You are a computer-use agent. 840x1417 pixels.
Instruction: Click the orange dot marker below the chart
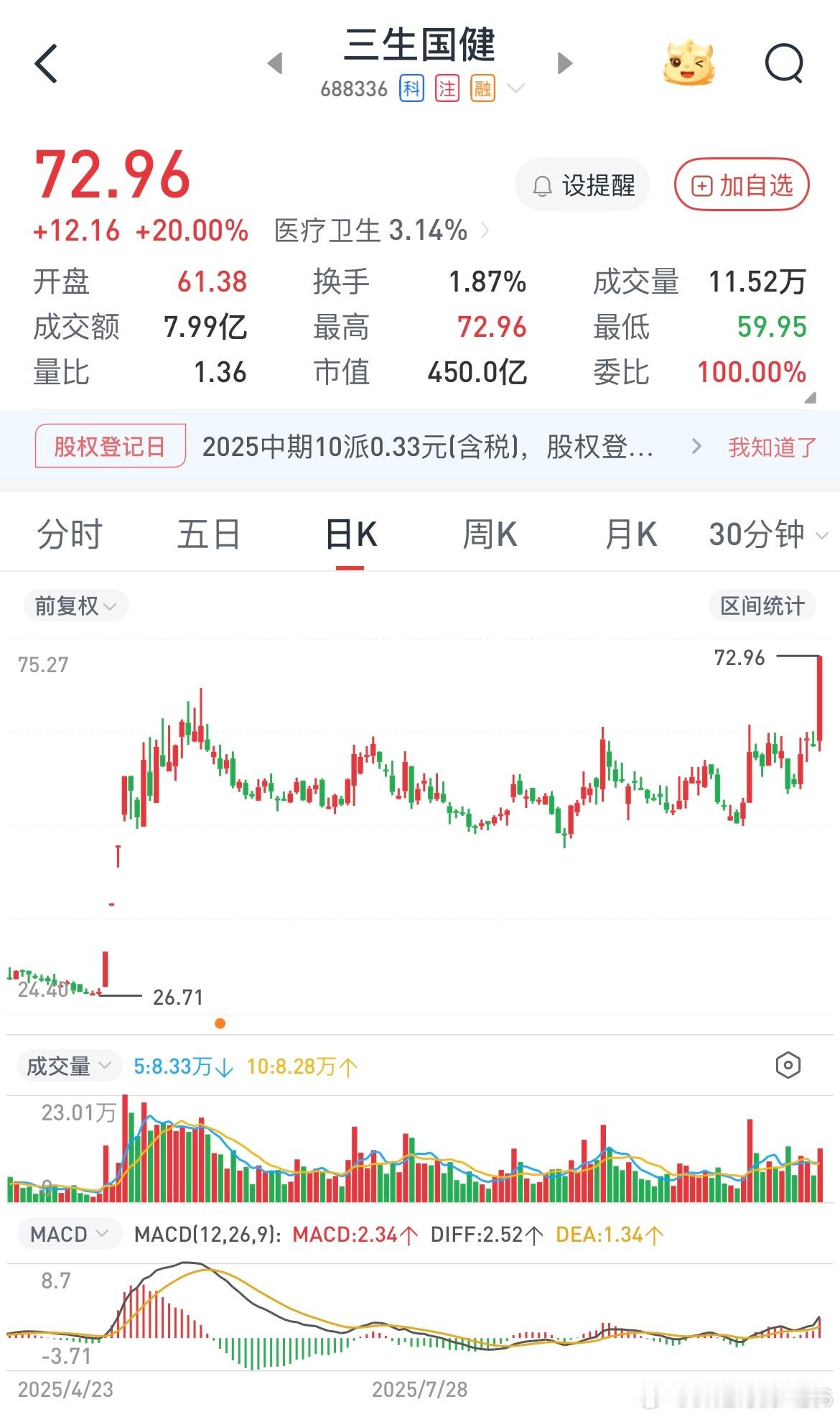click(x=220, y=1023)
